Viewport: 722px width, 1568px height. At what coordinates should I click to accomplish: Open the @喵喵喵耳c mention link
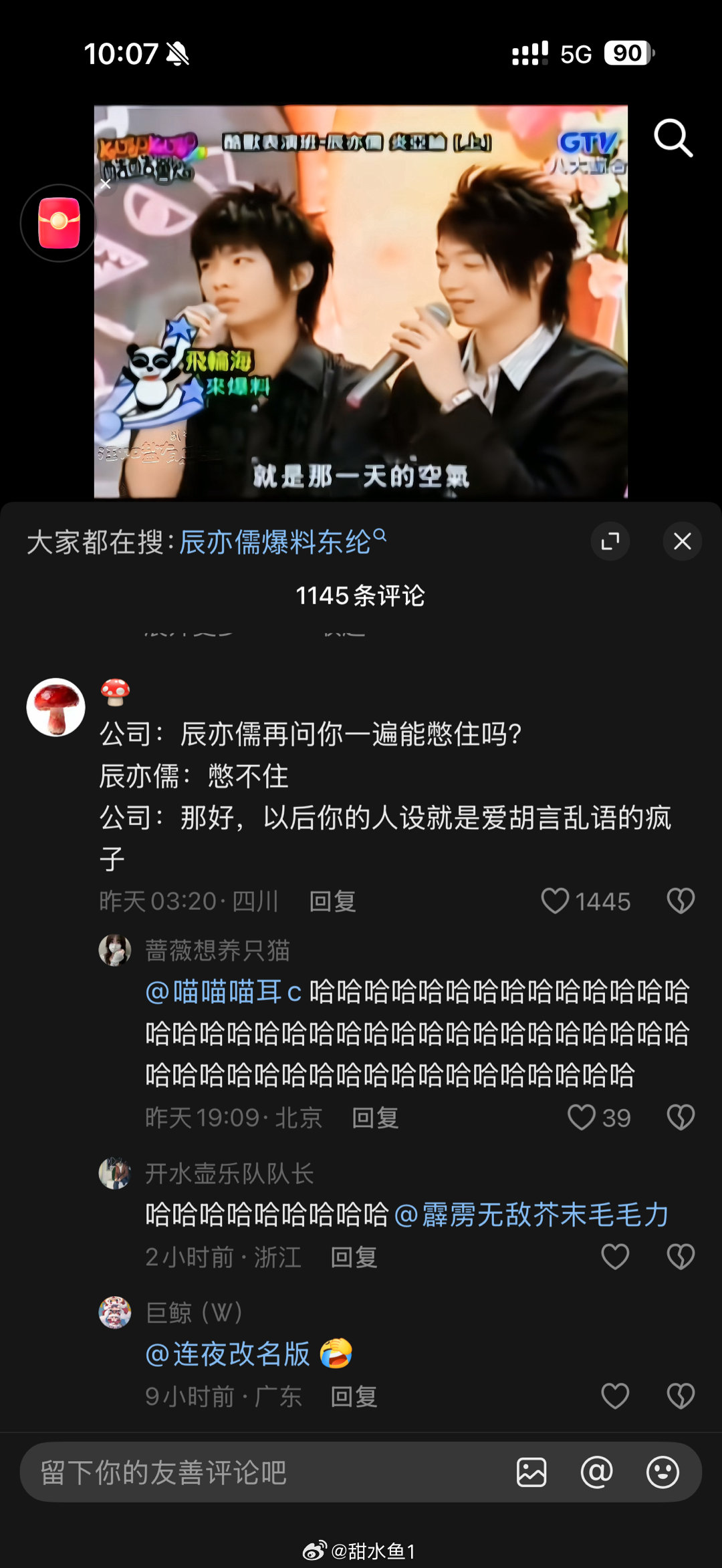(221, 991)
